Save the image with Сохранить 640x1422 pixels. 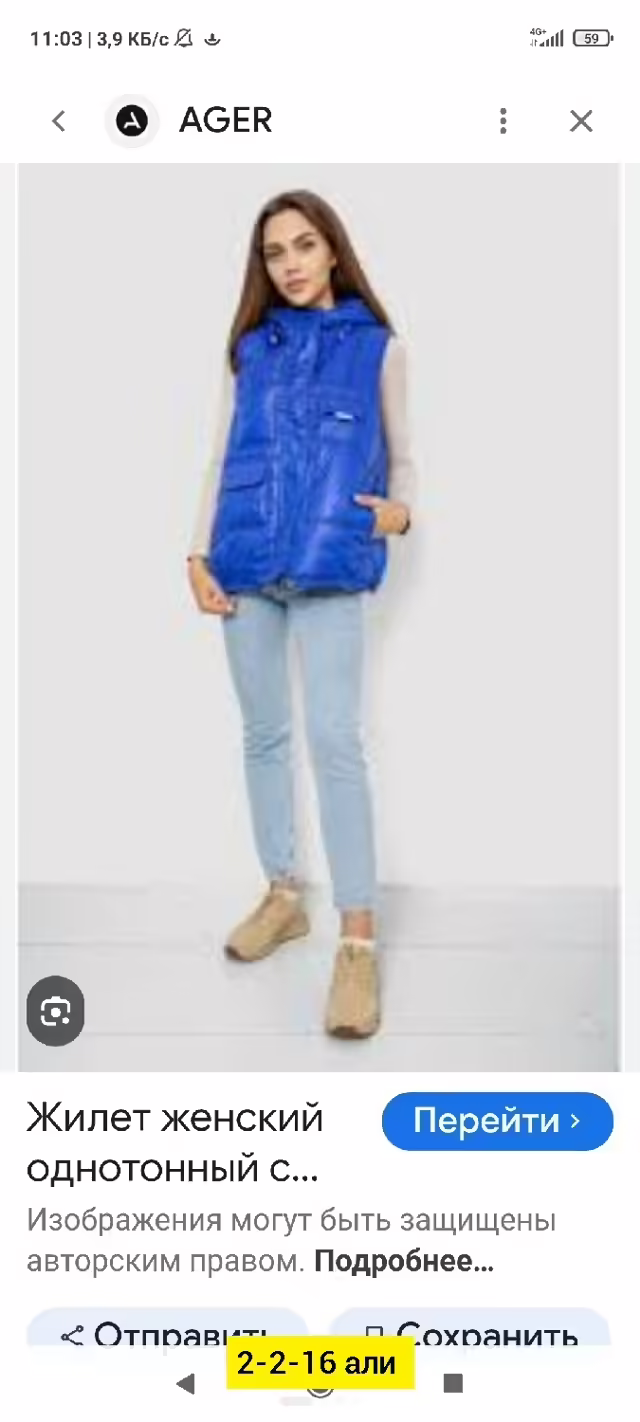(x=469, y=1330)
